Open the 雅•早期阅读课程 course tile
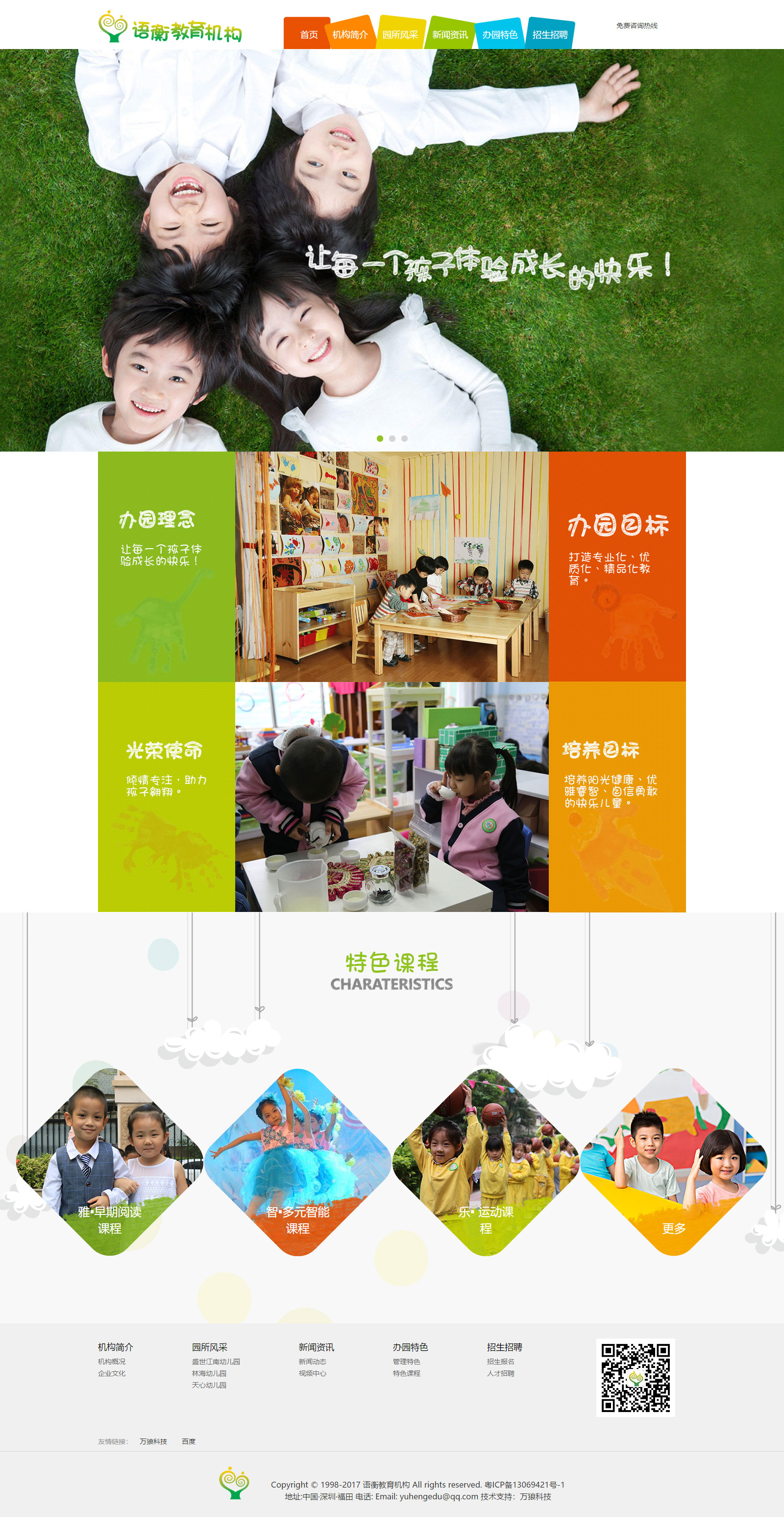This screenshot has height=1517, width=784. coord(109,1162)
